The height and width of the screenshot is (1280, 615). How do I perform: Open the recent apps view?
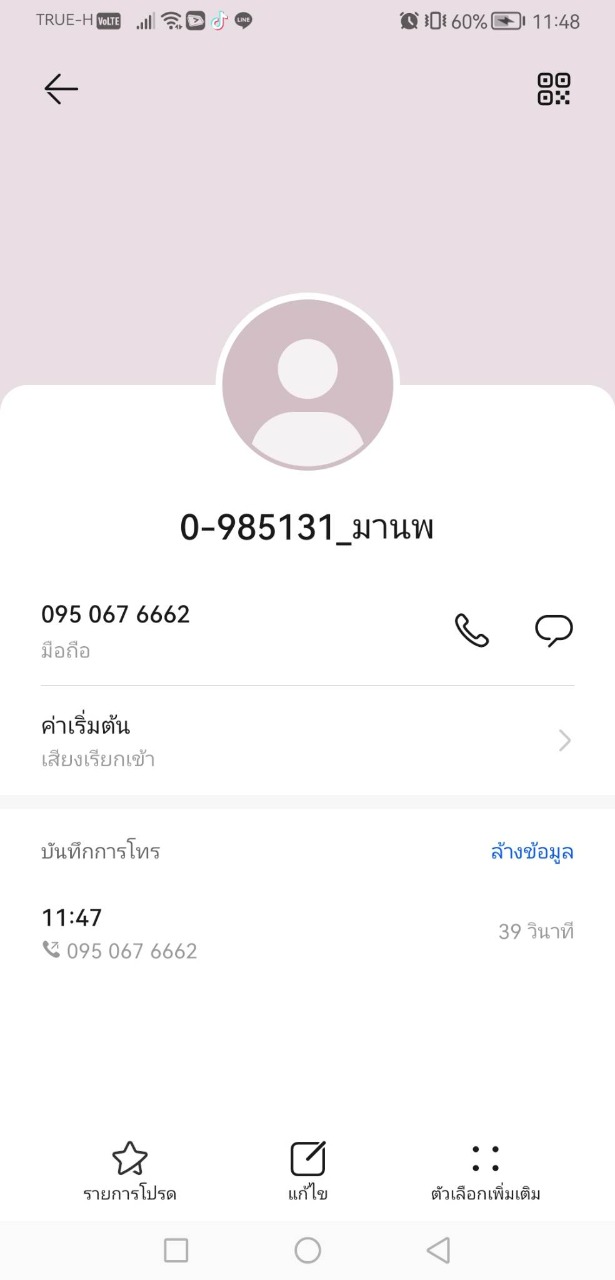(x=176, y=1250)
